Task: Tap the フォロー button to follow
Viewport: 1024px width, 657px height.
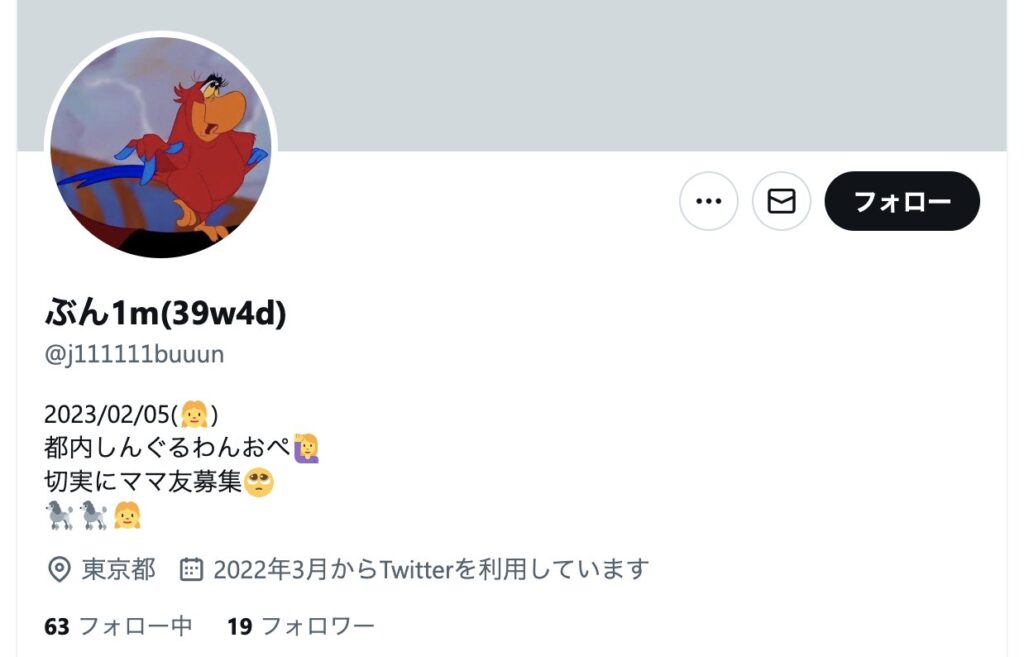Action: tap(902, 201)
